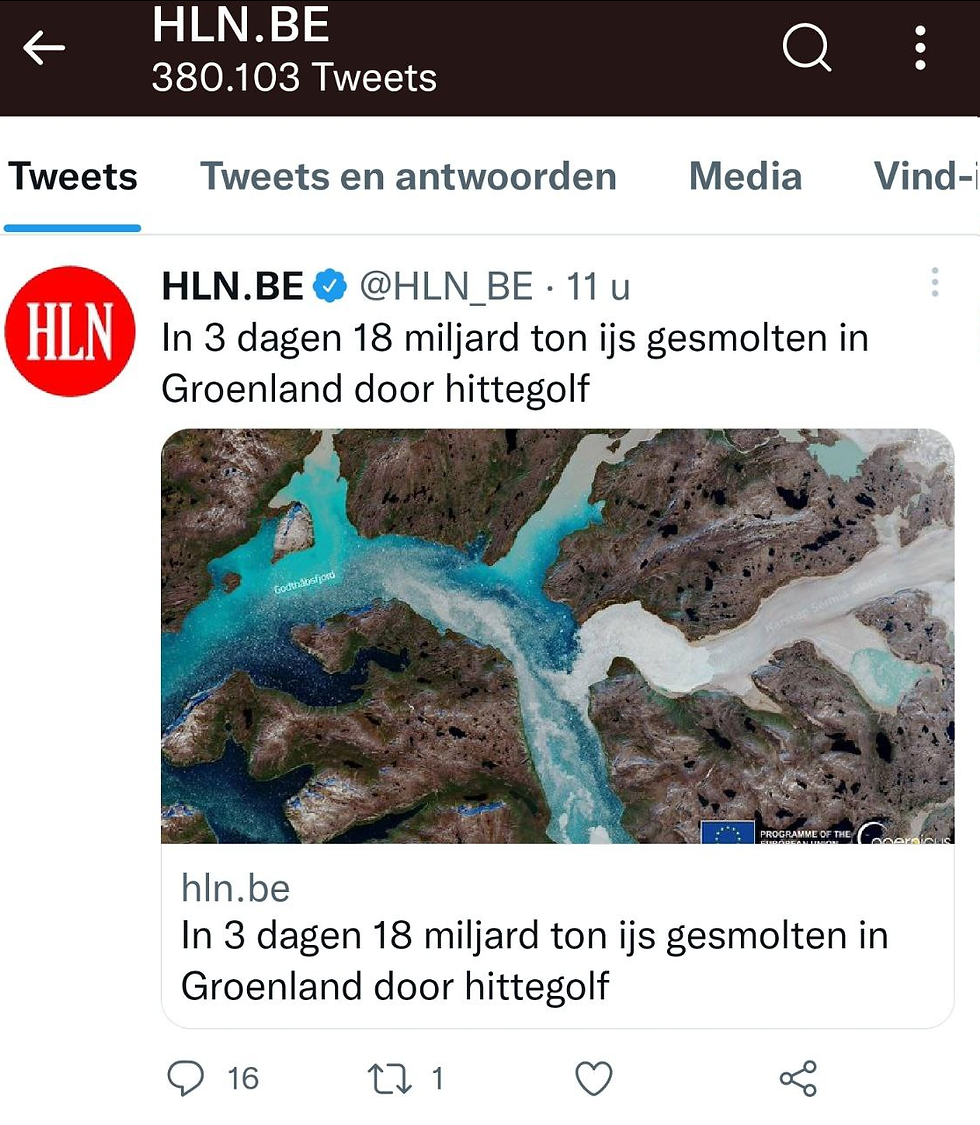Open the HLN profile avatar
Image resolution: width=980 pixels, height=1125 pixels.
click(x=69, y=331)
